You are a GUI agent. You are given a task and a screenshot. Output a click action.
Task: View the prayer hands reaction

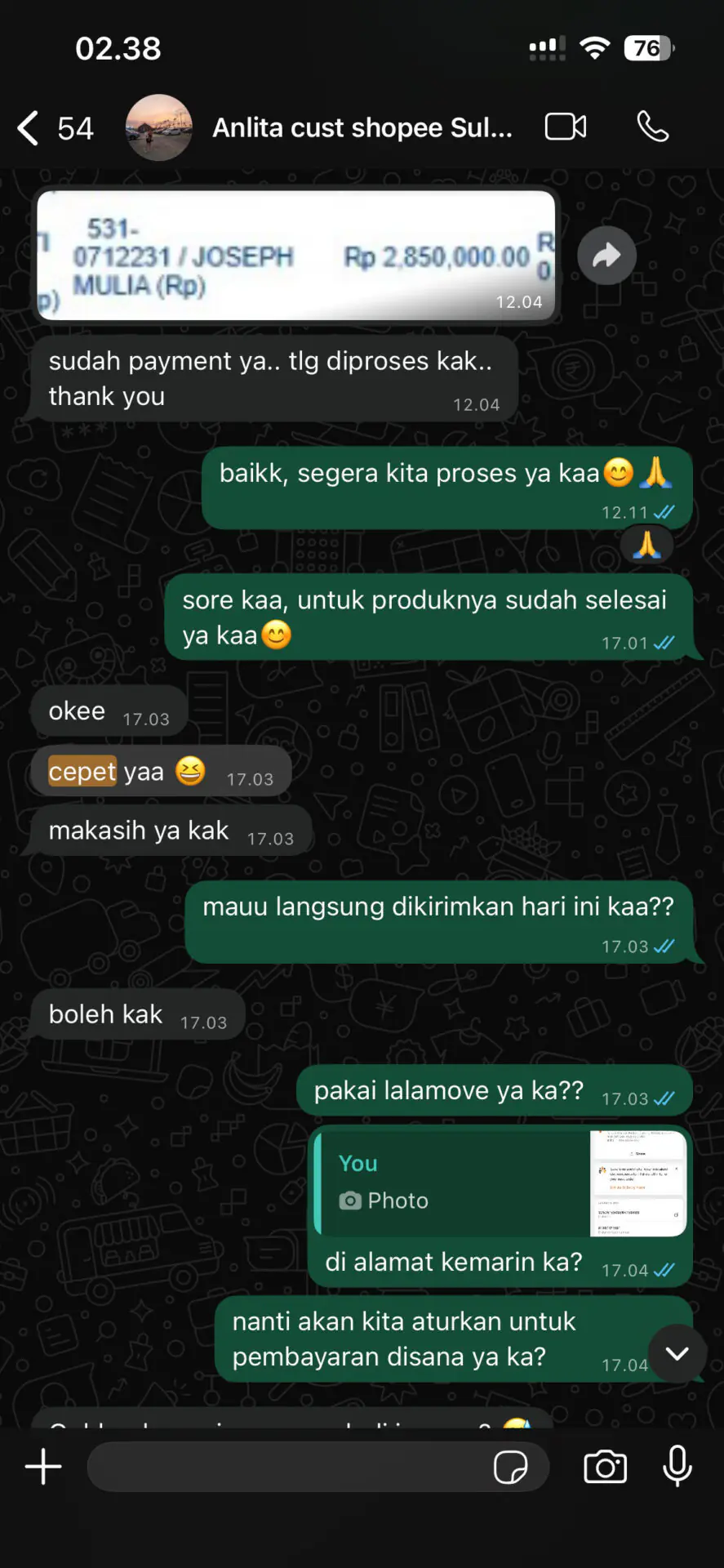(646, 544)
